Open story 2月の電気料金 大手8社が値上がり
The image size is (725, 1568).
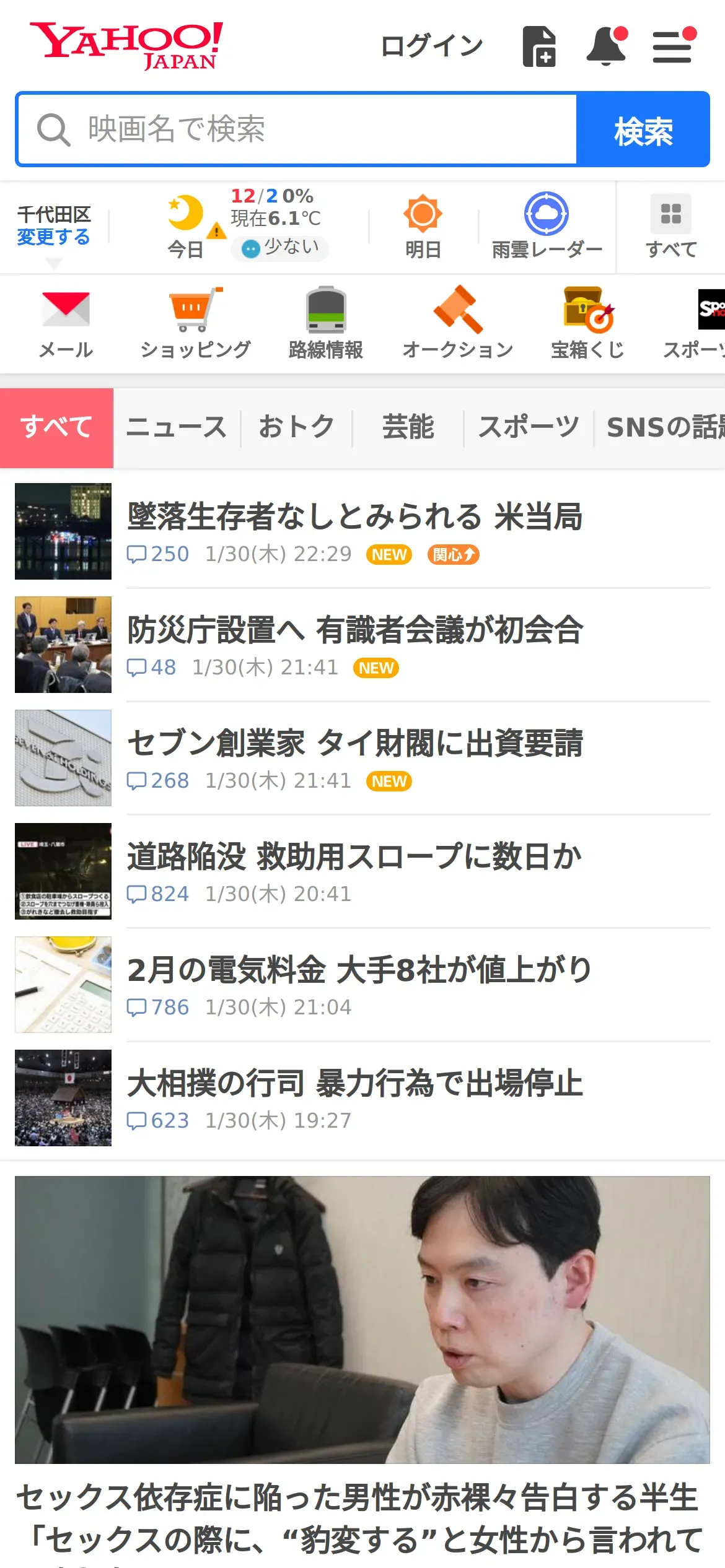tap(359, 970)
